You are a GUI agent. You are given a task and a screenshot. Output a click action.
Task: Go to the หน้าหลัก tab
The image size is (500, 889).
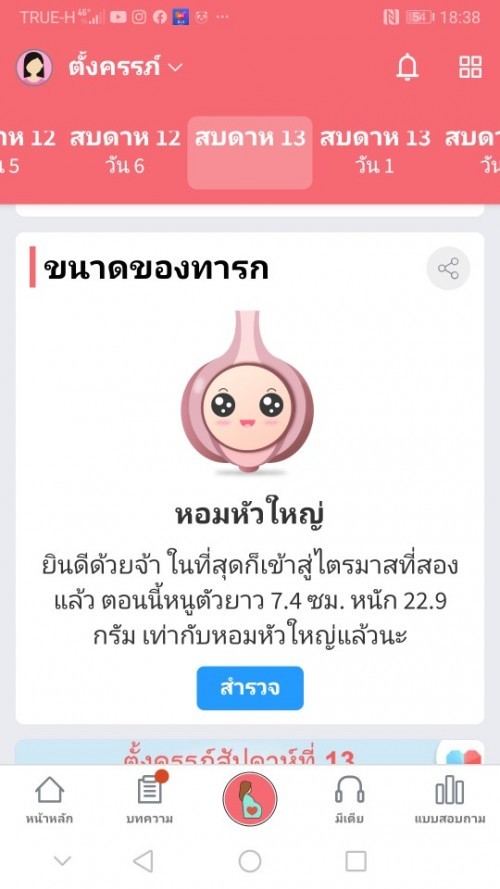click(49, 799)
